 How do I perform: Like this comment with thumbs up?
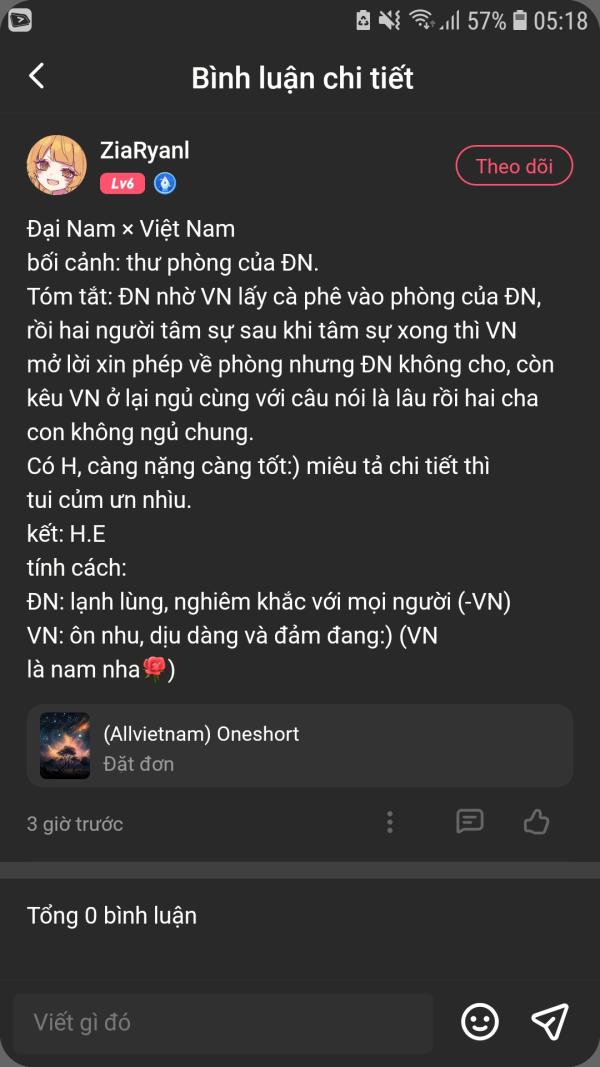pos(536,822)
